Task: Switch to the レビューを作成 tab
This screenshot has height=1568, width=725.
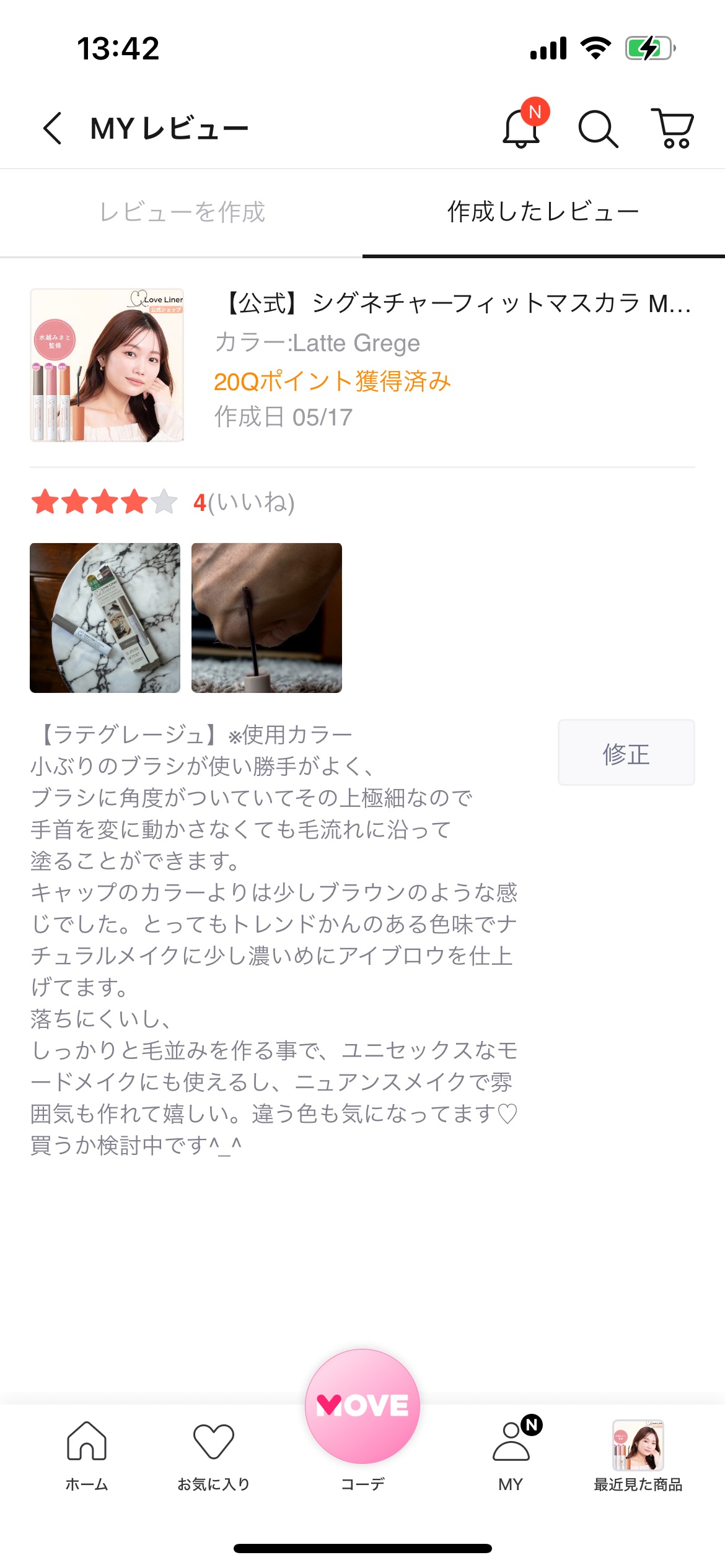Action: (182, 212)
